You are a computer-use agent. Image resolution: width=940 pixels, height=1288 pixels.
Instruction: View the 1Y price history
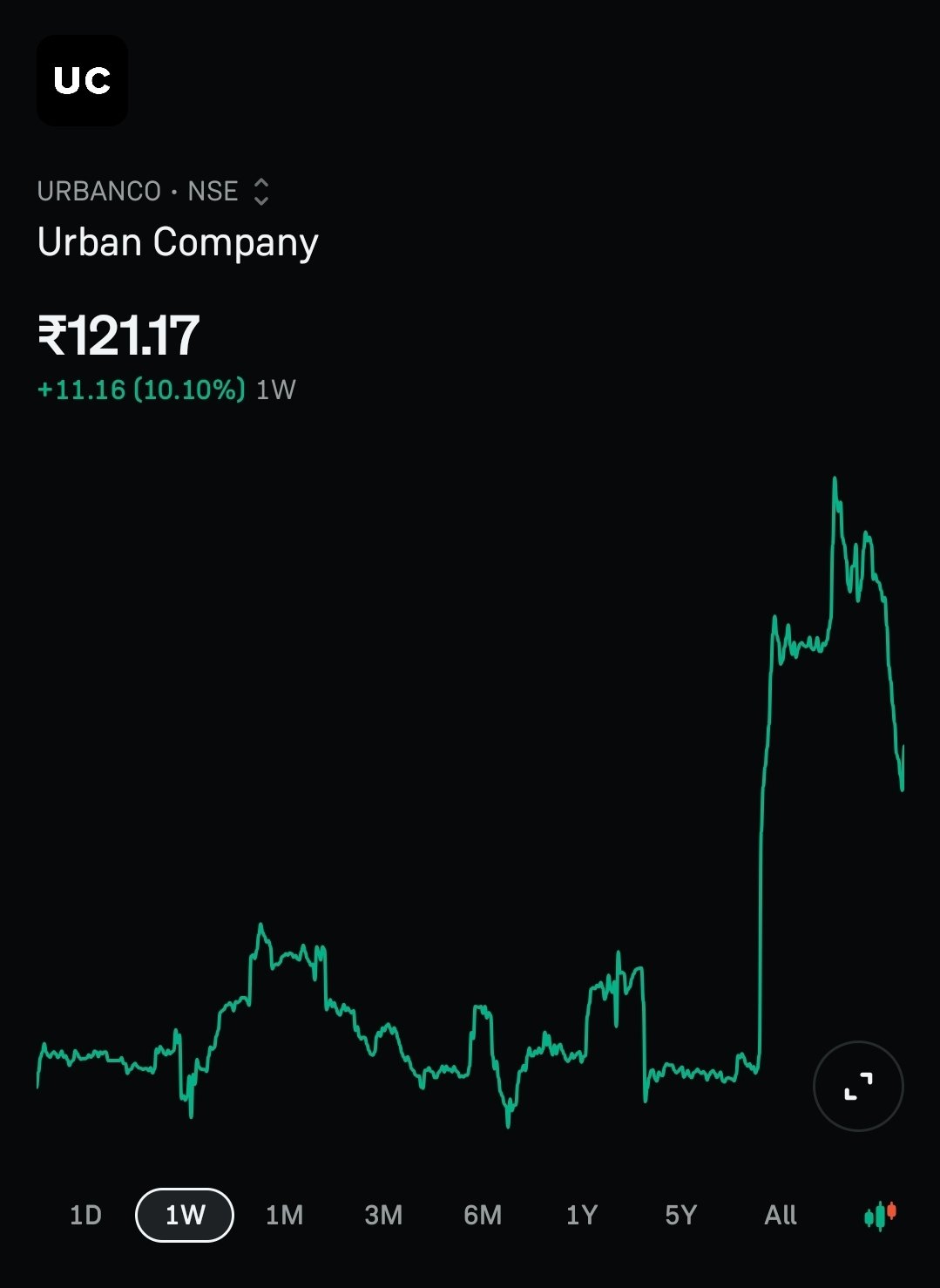click(x=582, y=1215)
